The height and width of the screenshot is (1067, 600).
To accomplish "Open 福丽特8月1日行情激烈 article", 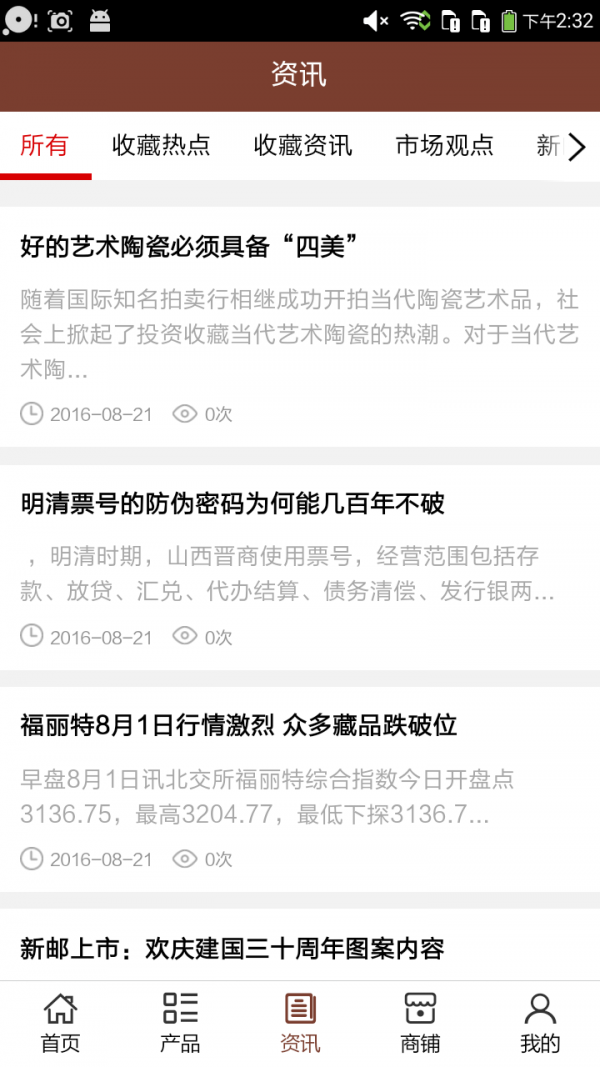I will (239, 725).
